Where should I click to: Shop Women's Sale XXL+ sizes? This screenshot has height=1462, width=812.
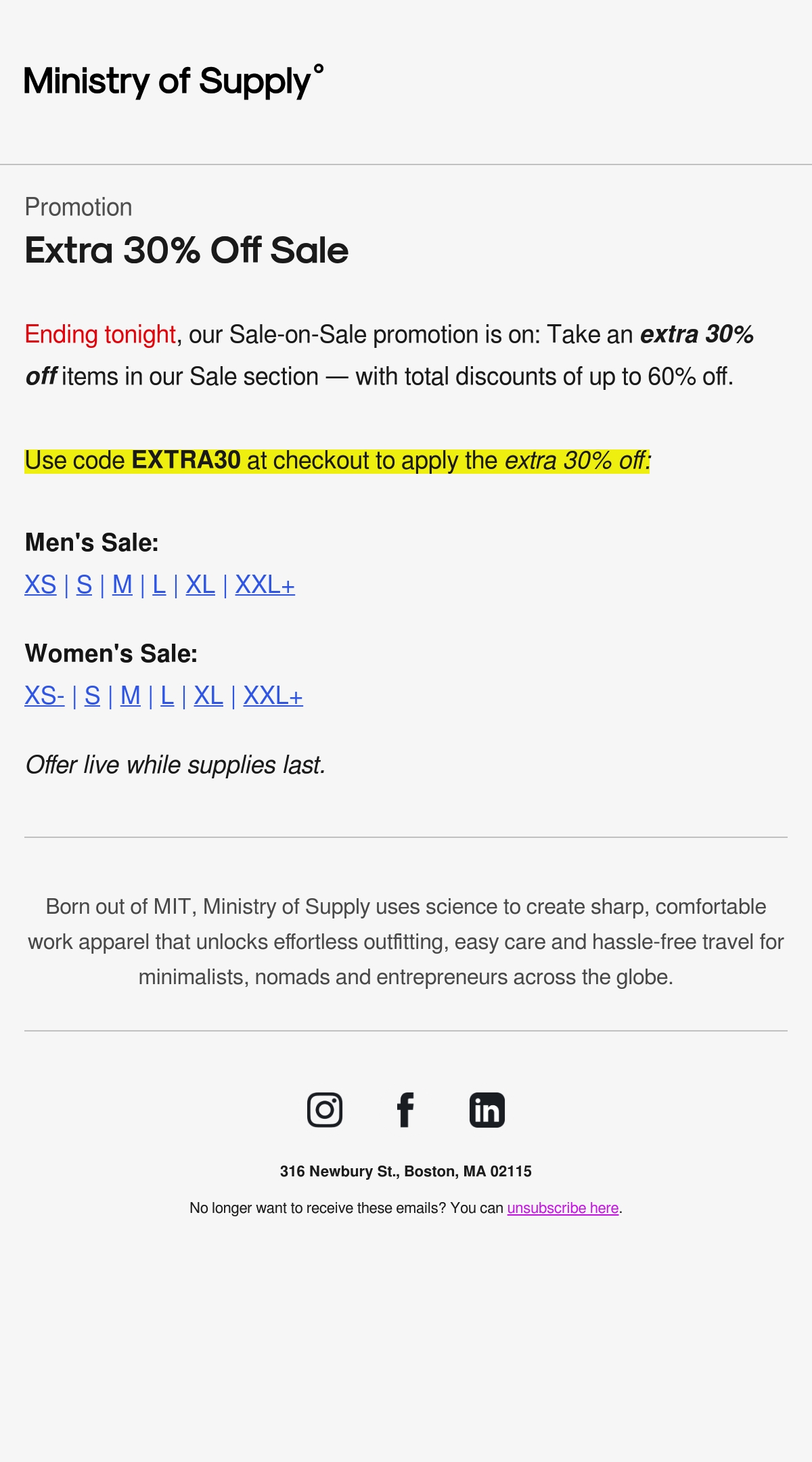(x=273, y=696)
